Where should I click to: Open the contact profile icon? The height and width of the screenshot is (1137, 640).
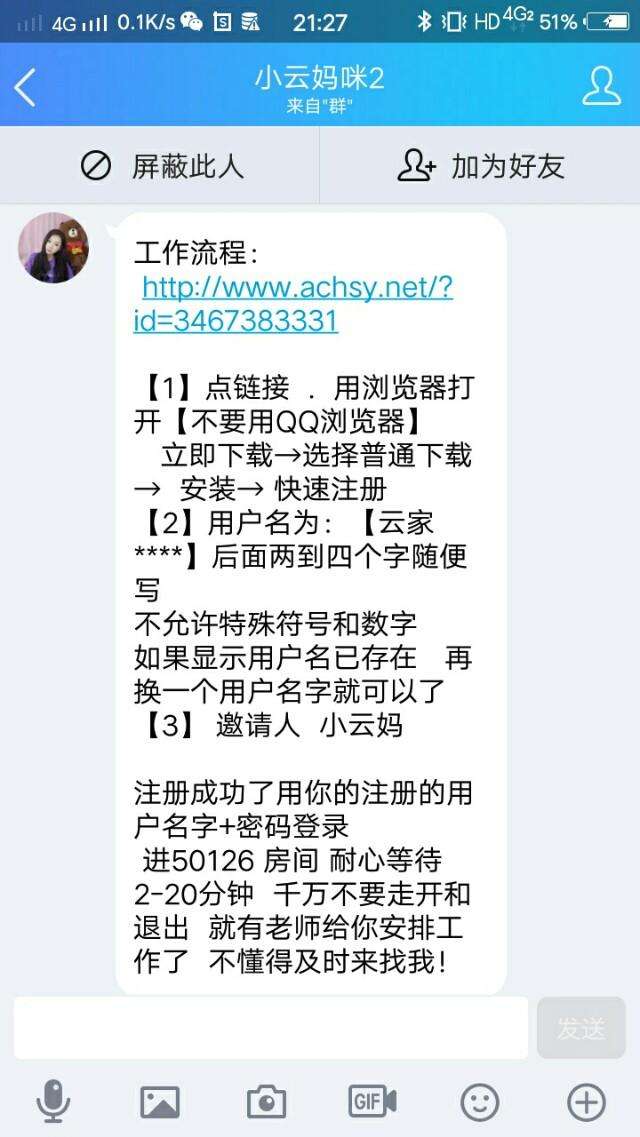[601, 86]
